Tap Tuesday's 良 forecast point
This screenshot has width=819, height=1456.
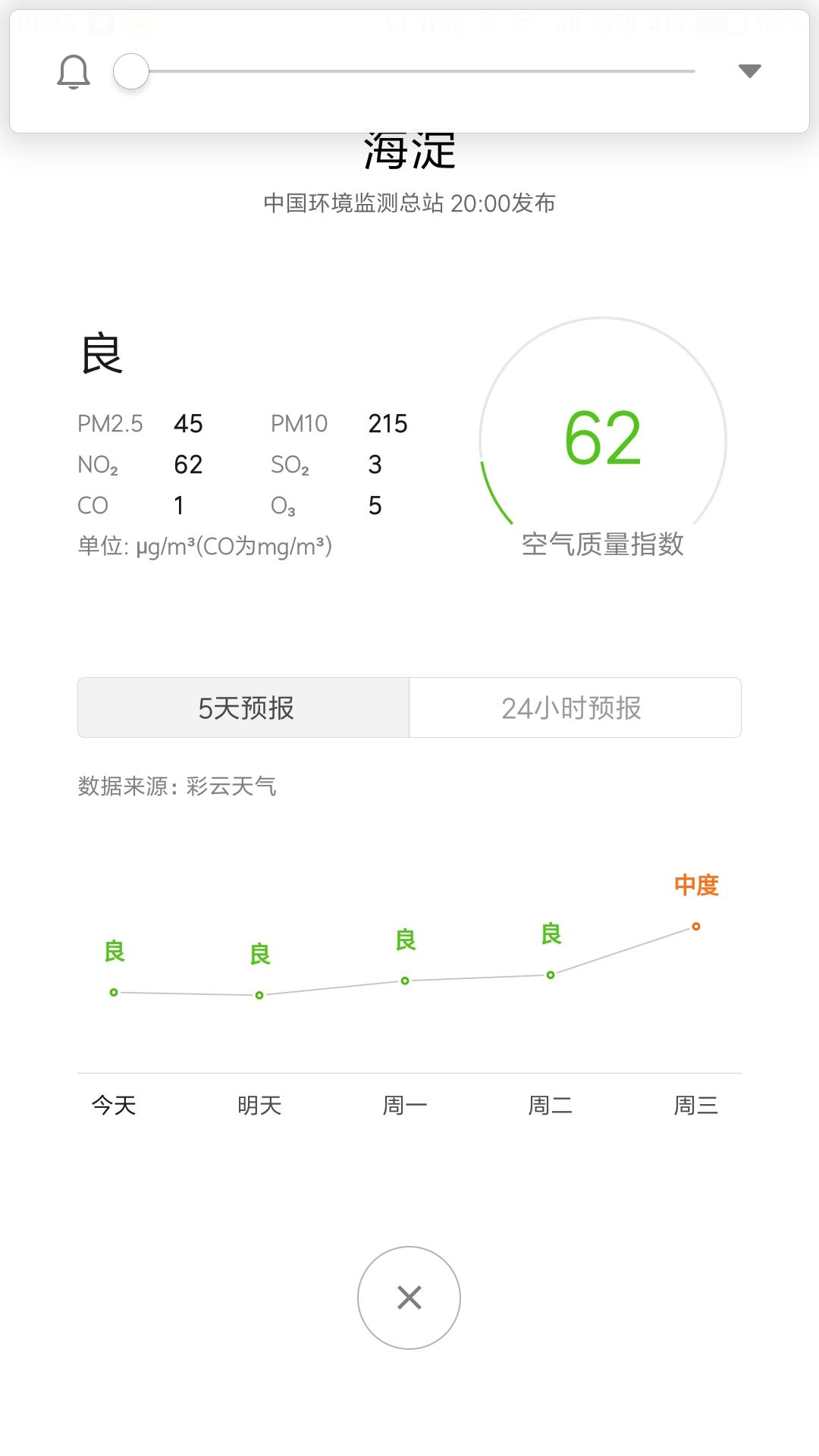[x=550, y=976]
